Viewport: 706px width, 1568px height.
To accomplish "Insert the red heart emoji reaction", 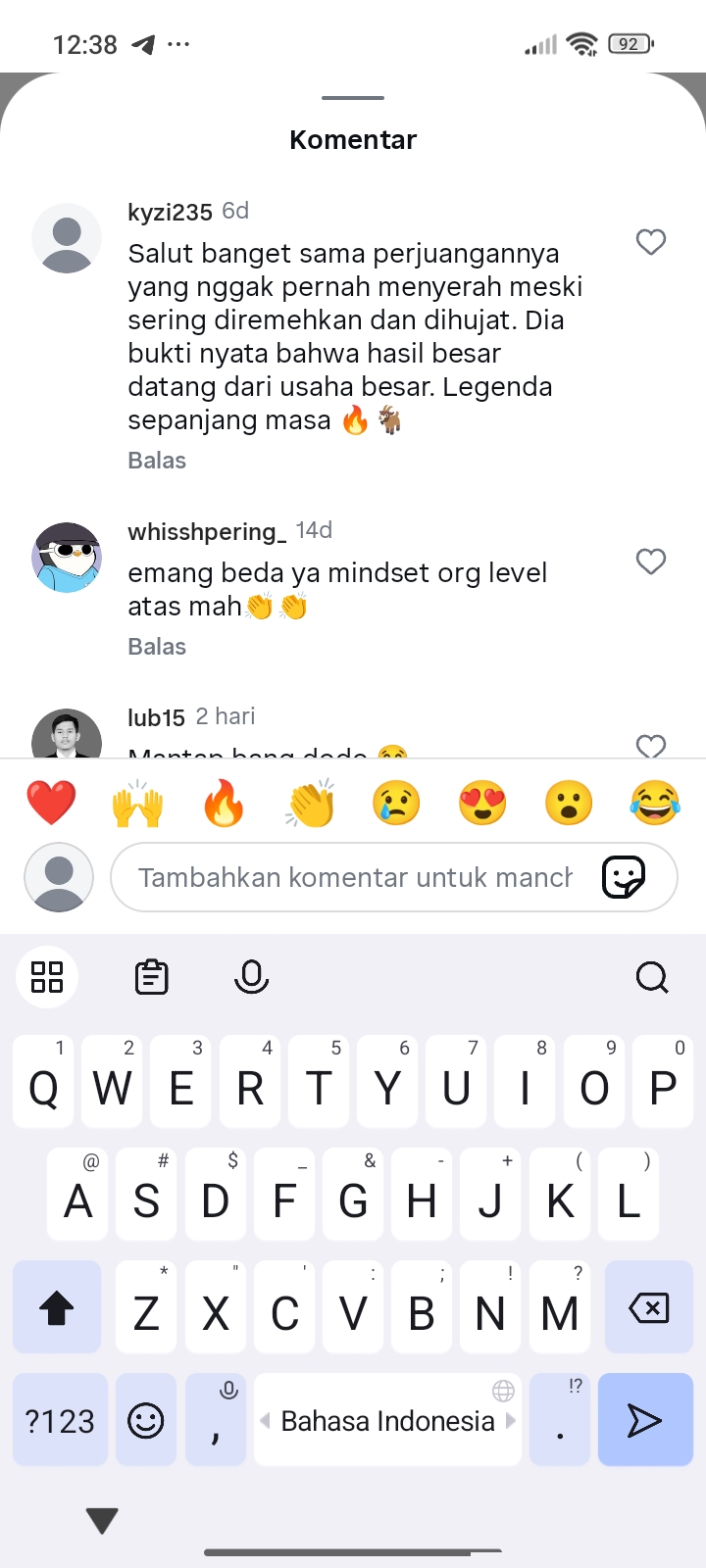I will tap(51, 804).
